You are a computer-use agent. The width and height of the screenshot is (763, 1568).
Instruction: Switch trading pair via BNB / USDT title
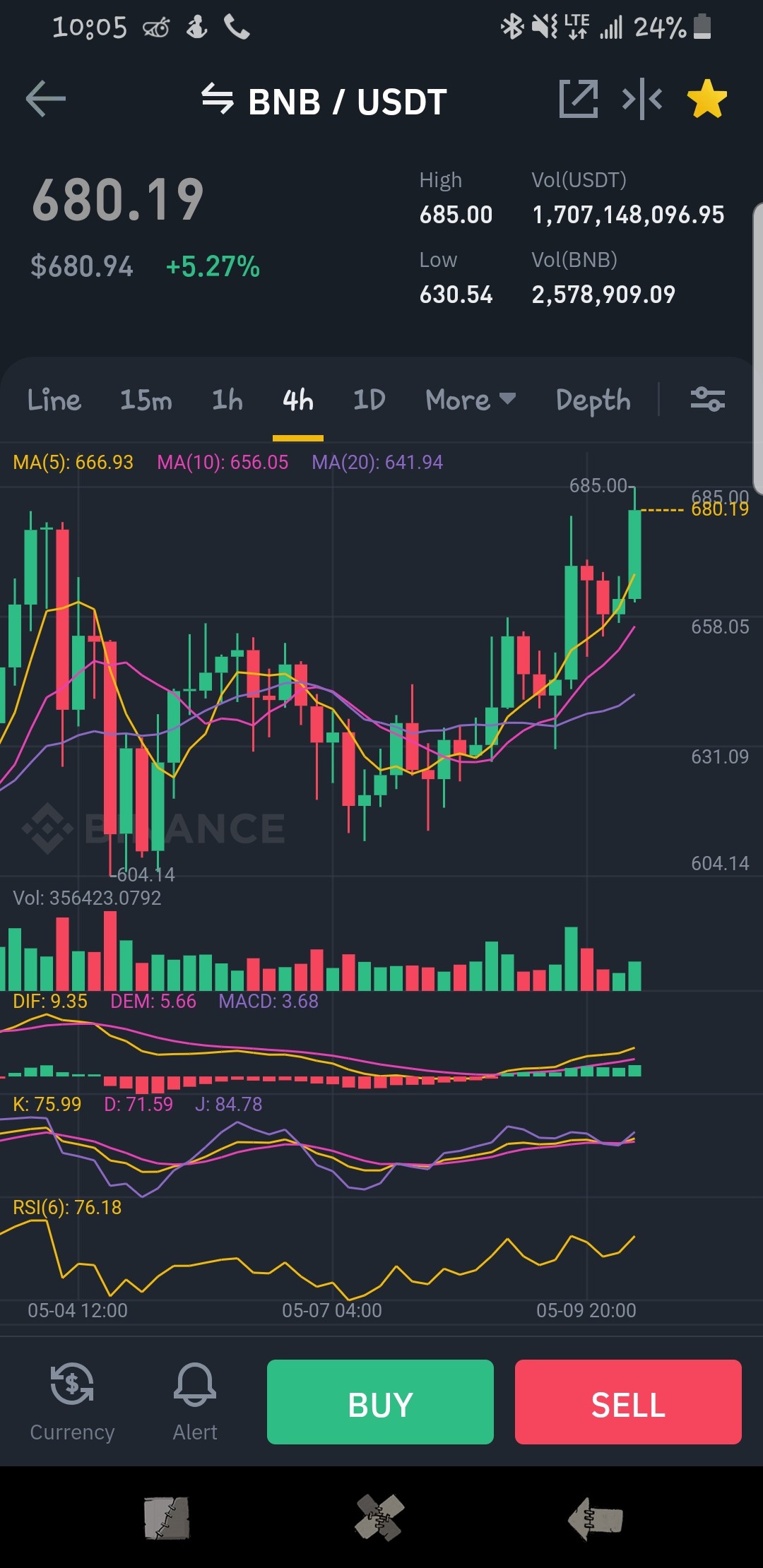[x=324, y=101]
